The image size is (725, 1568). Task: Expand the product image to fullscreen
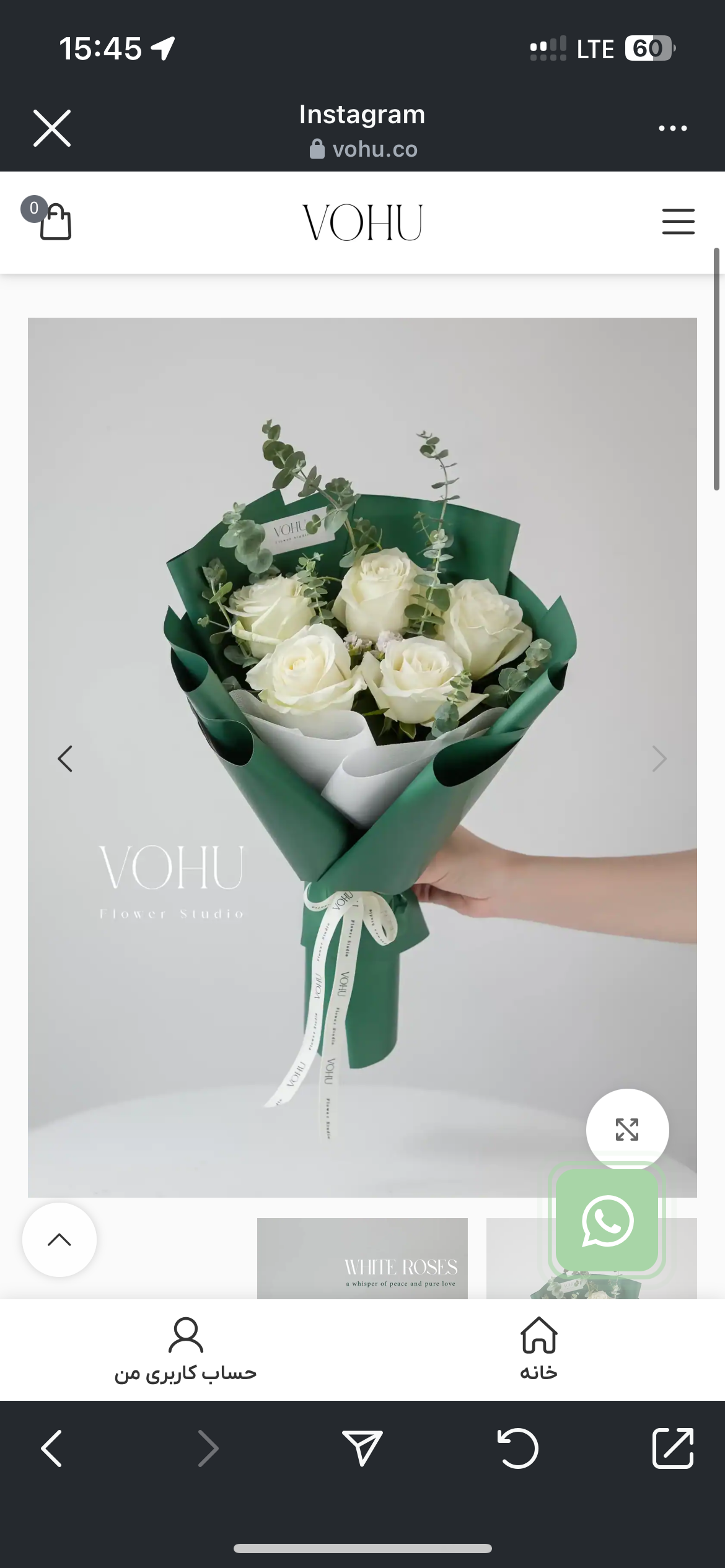click(627, 1130)
